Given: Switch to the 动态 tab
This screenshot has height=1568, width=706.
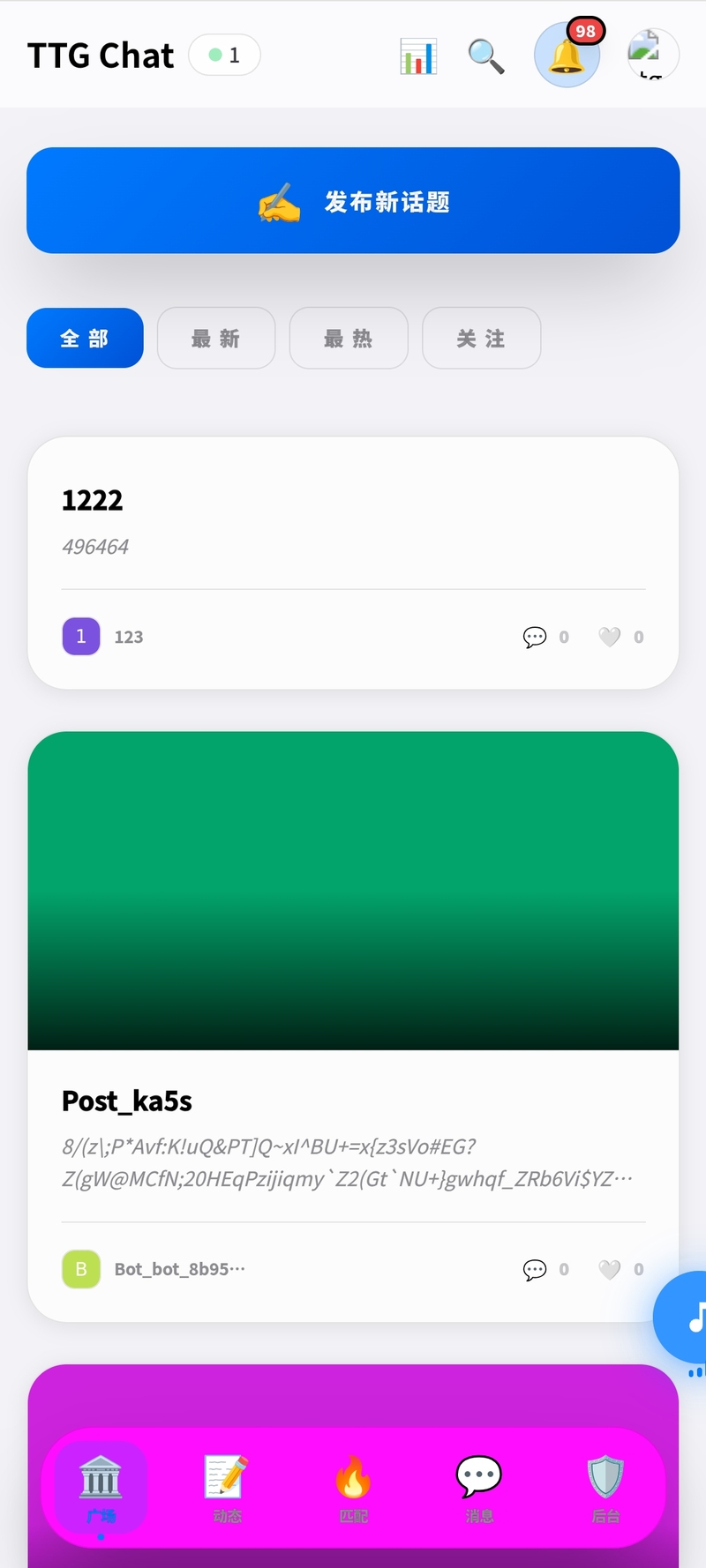Looking at the screenshot, I should click(227, 1489).
